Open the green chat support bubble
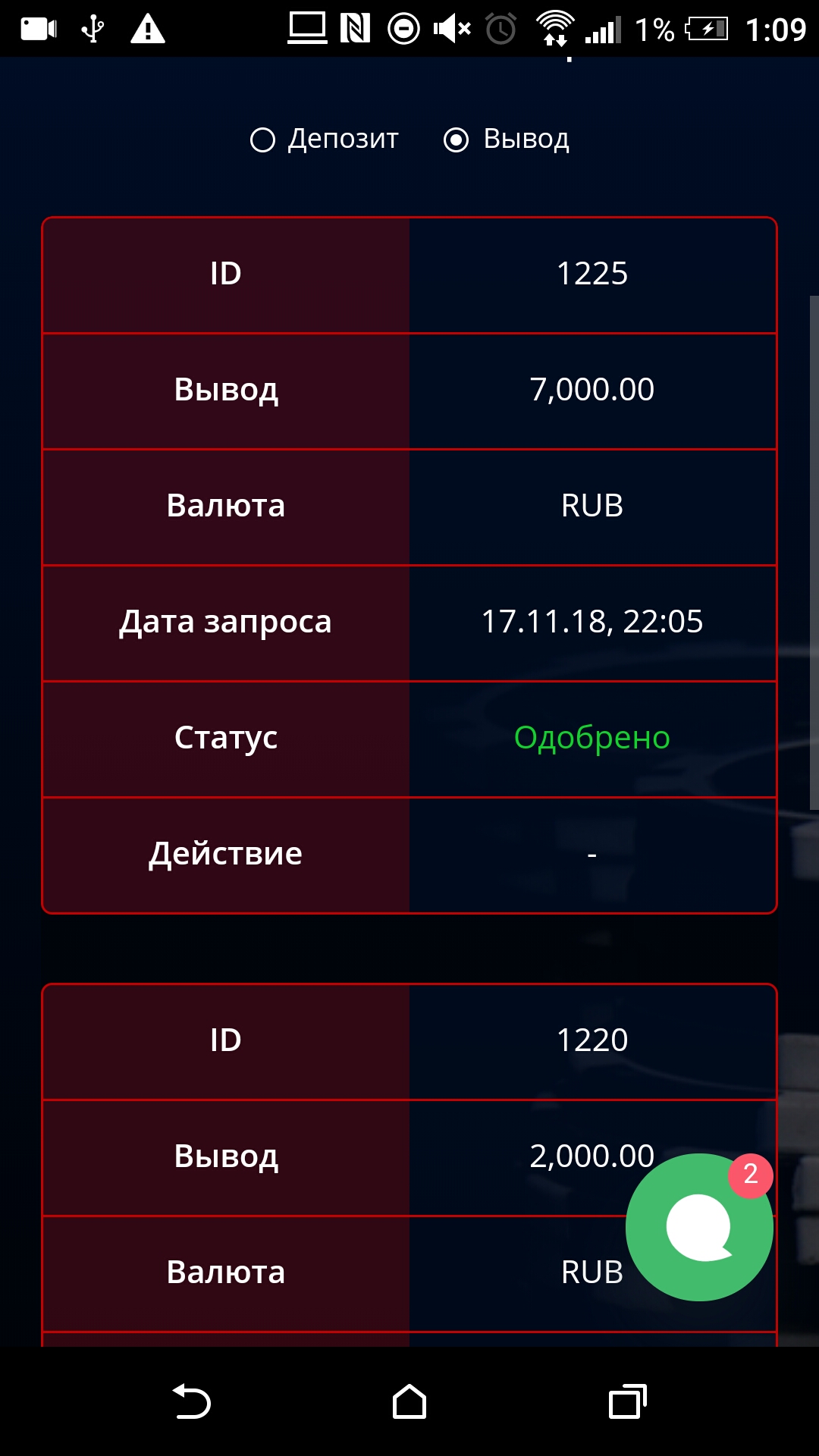 pyautogui.click(x=698, y=1227)
